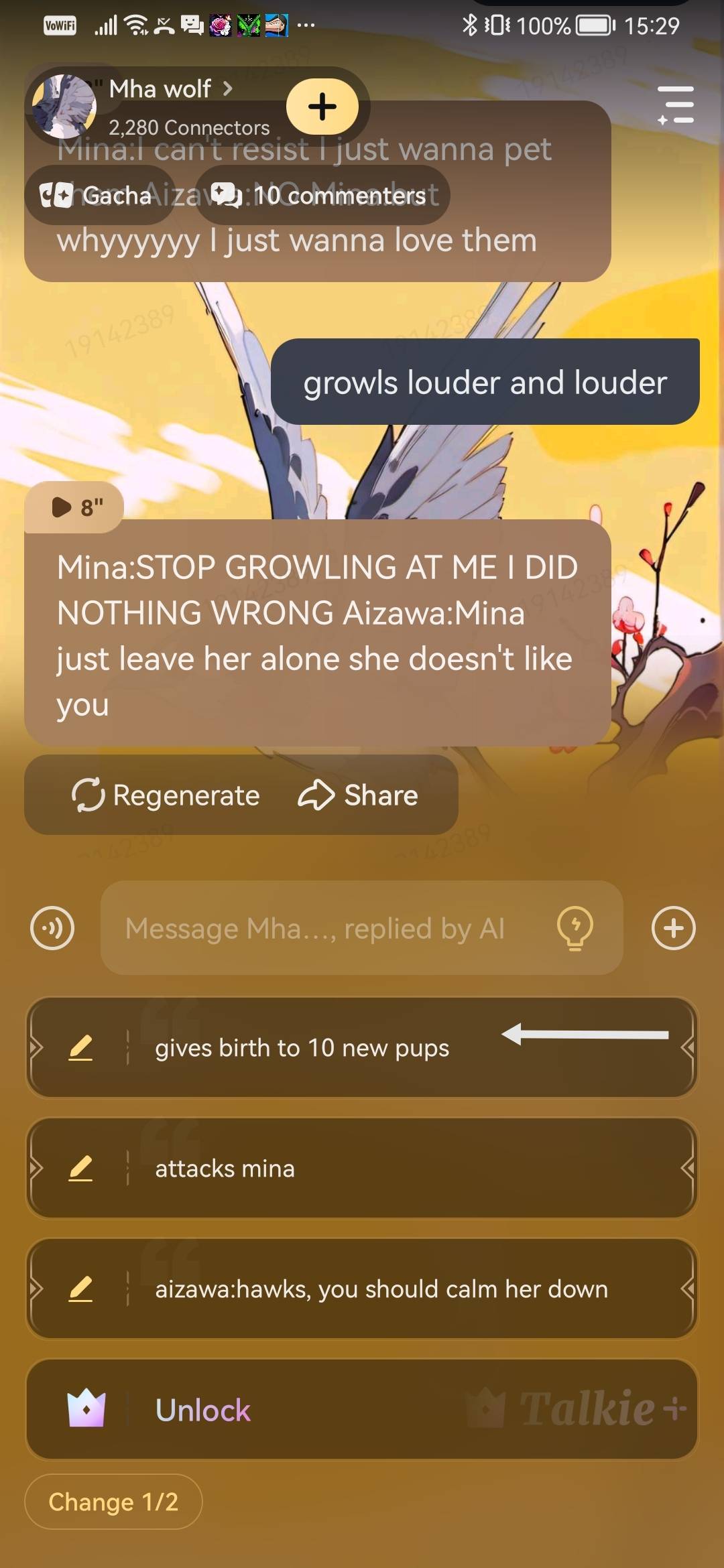This screenshot has width=724, height=1568.
Task: Tap the lightbulb inspiration icon
Action: [575, 928]
